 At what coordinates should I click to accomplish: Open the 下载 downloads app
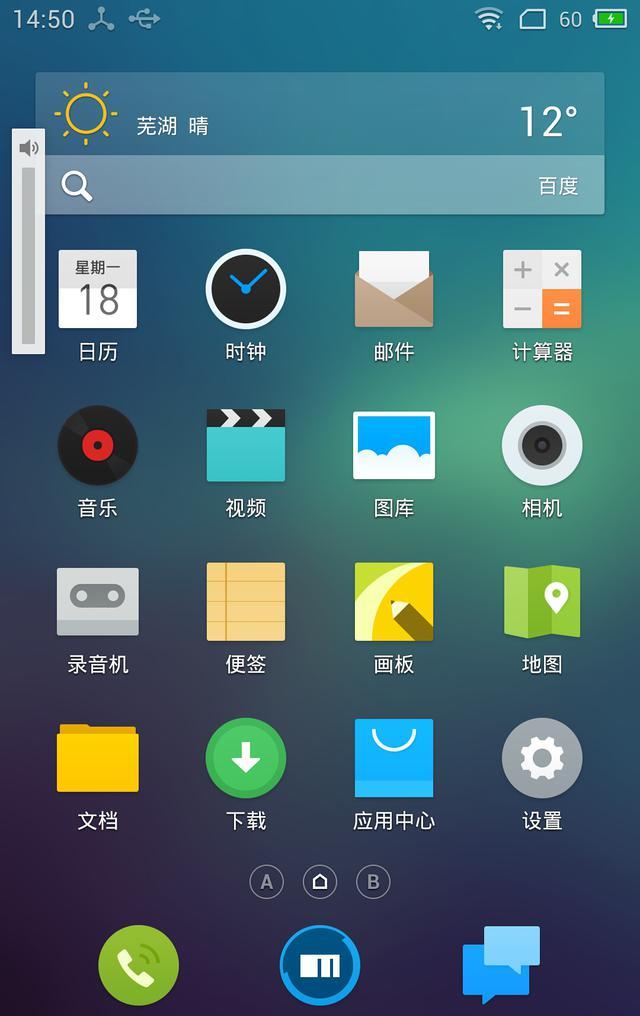pyautogui.click(x=246, y=758)
